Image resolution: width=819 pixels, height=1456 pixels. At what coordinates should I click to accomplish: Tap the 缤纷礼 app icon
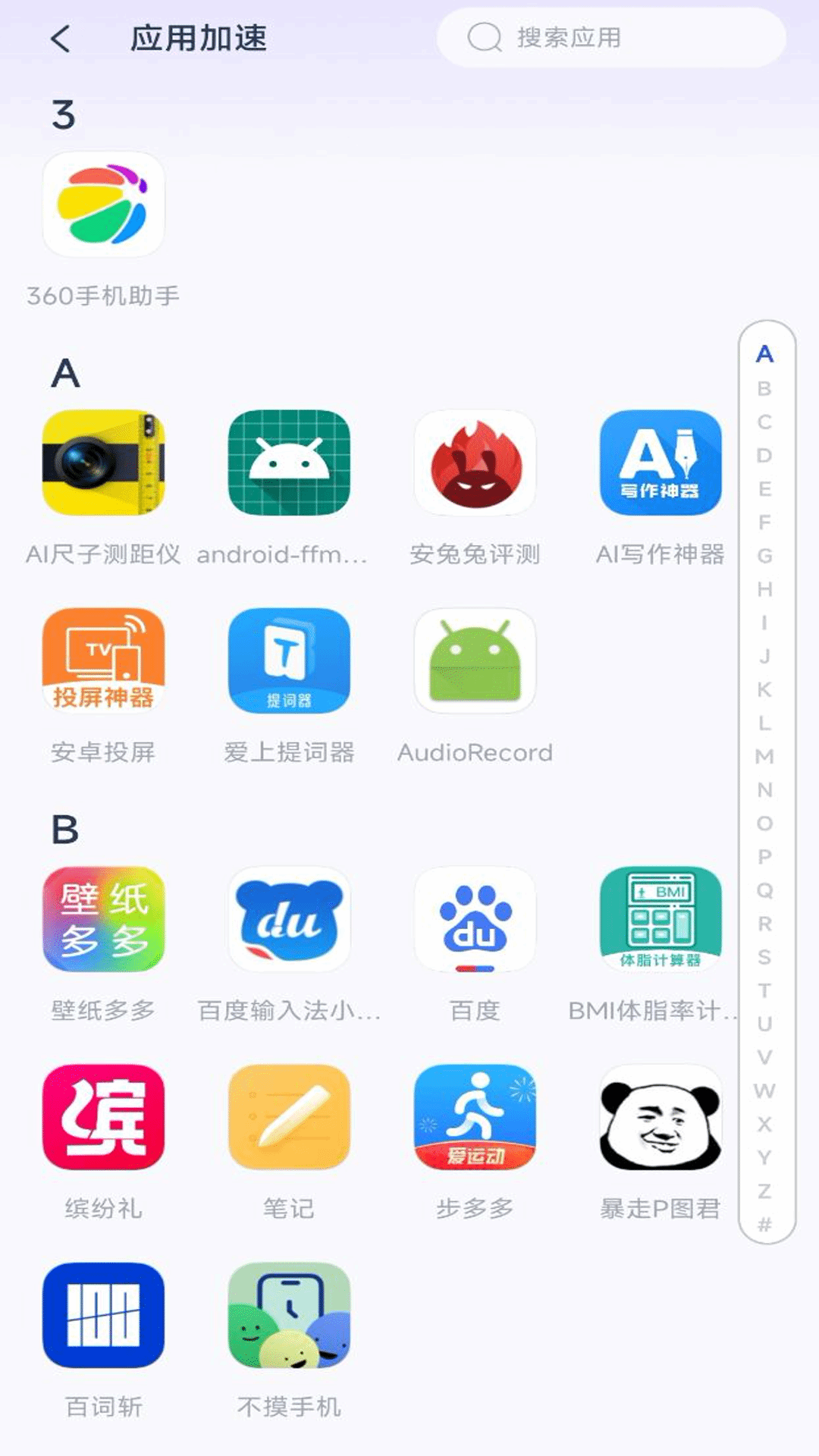click(x=103, y=1117)
